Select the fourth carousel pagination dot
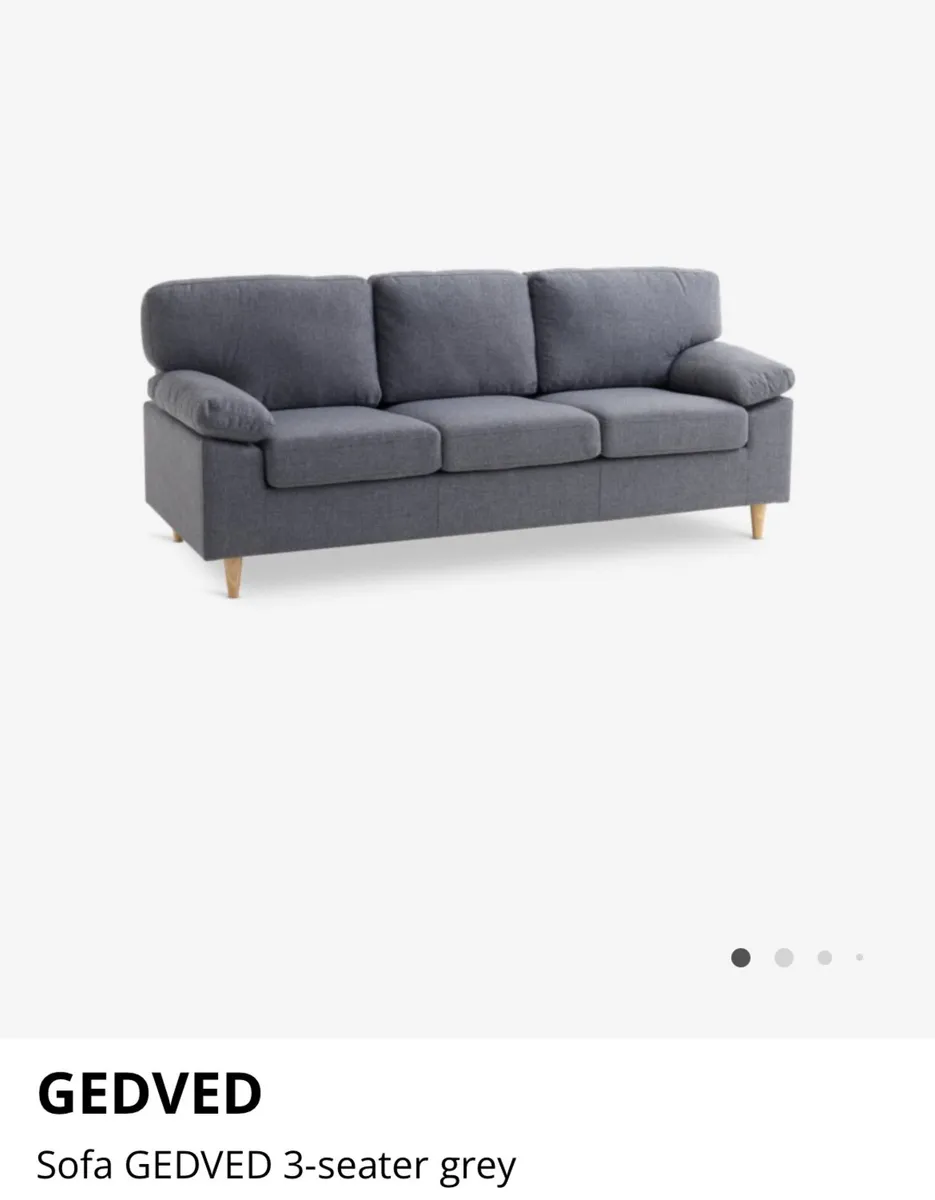Image resolution: width=935 pixels, height=1200 pixels. pos(858,957)
